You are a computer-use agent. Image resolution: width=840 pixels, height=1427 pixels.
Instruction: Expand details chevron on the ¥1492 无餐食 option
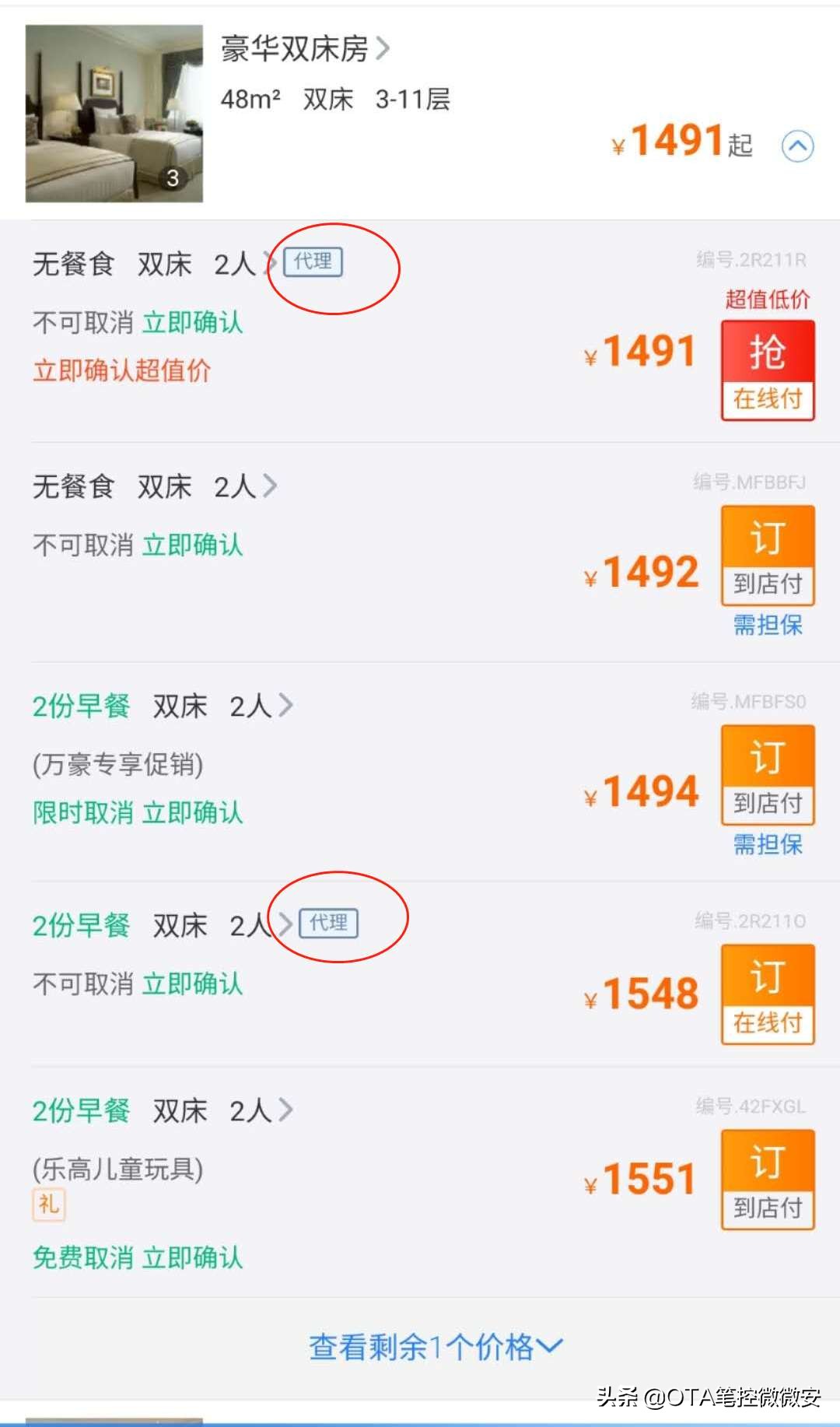(272, 484)
